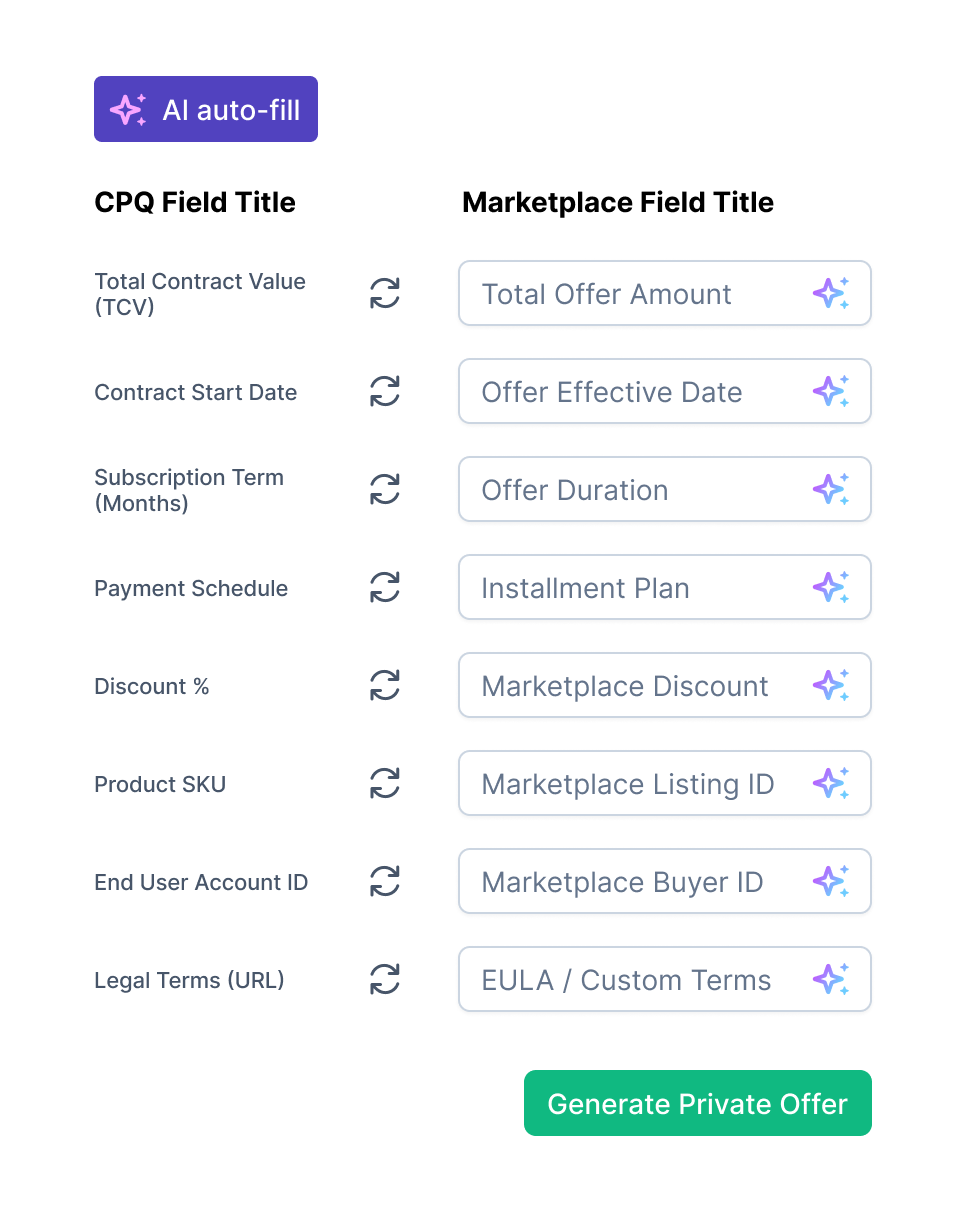Click the sync icon next to Payment Schedule
Image resolution: width=966 pixels, height=1224 pixels.
[x=384, y=587]
